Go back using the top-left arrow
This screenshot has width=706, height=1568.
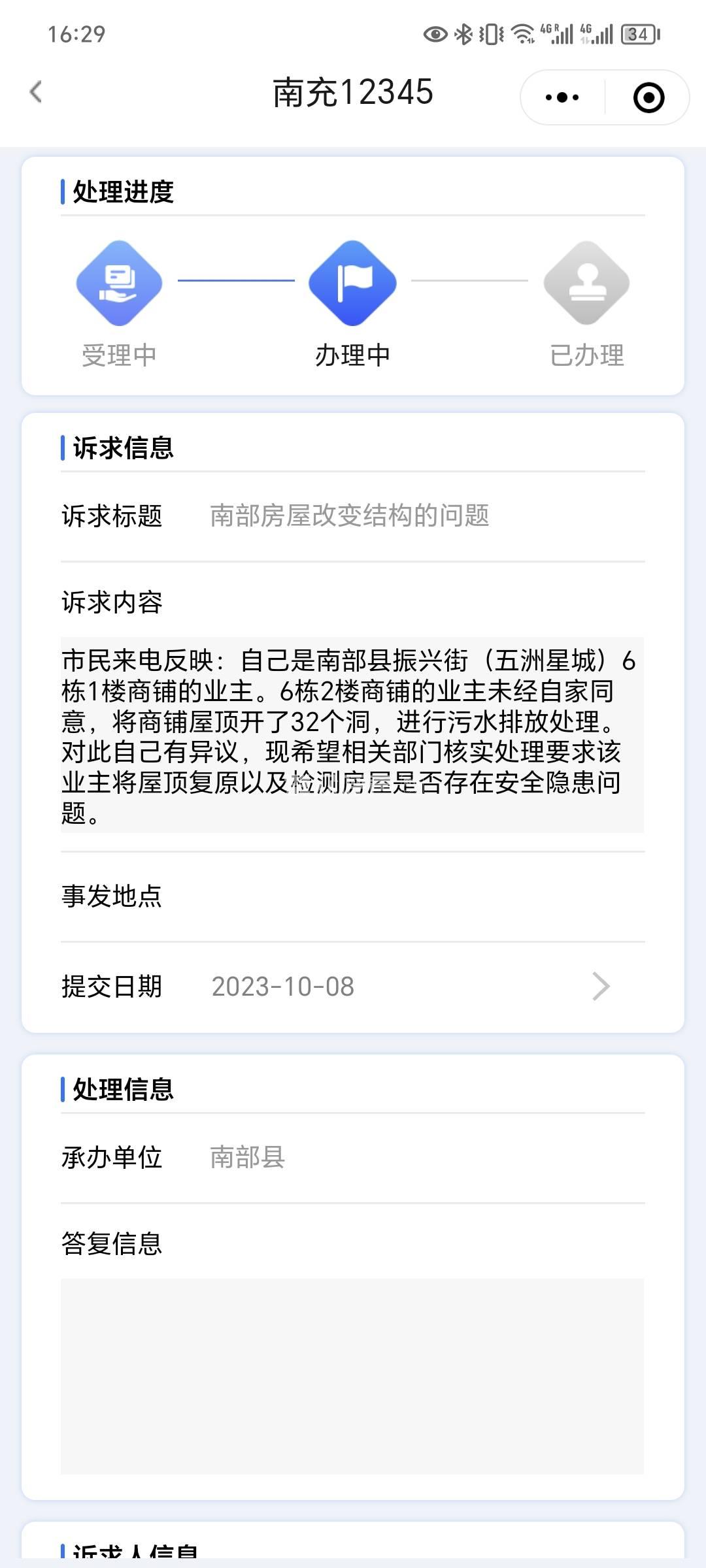36,92
